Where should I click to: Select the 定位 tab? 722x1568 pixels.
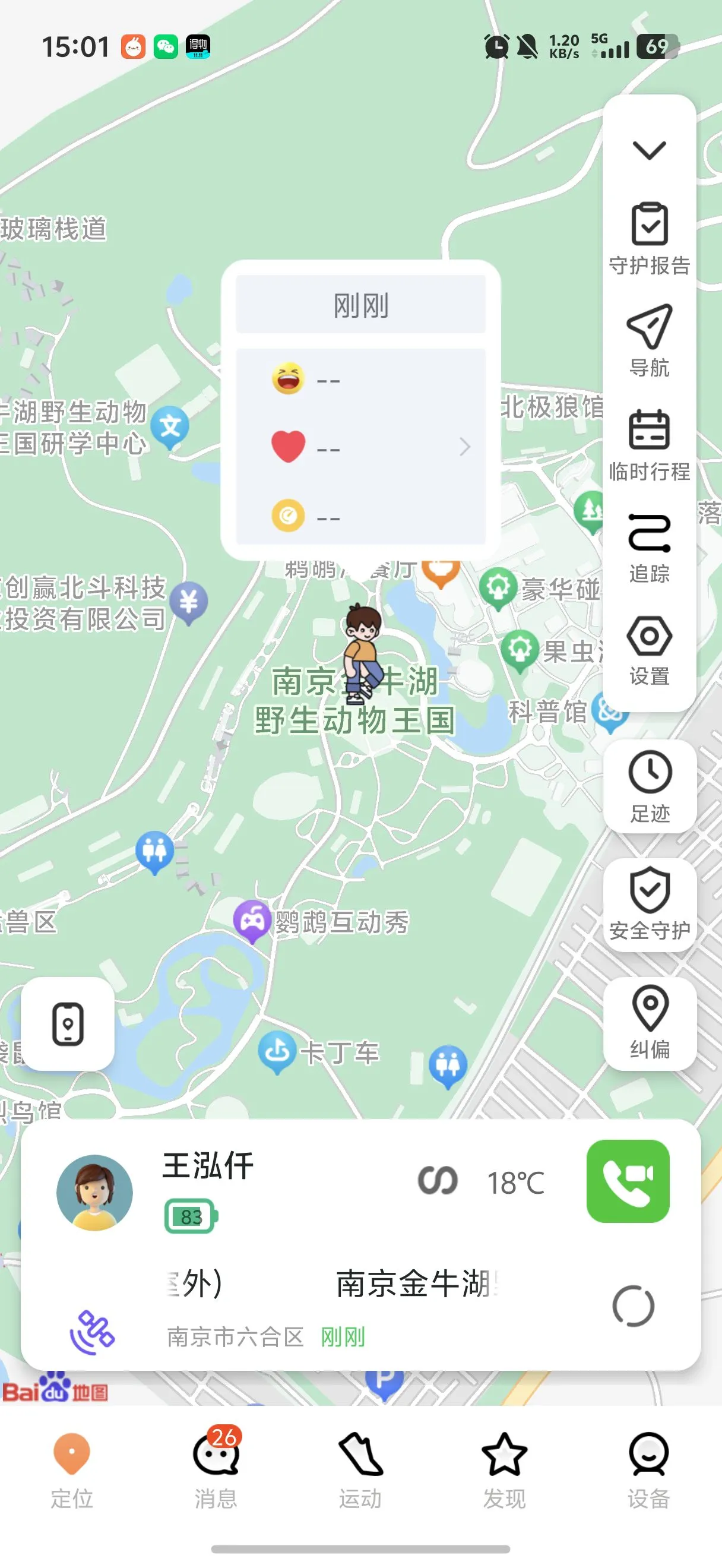pyautogui.click(x=72, y=1466)
